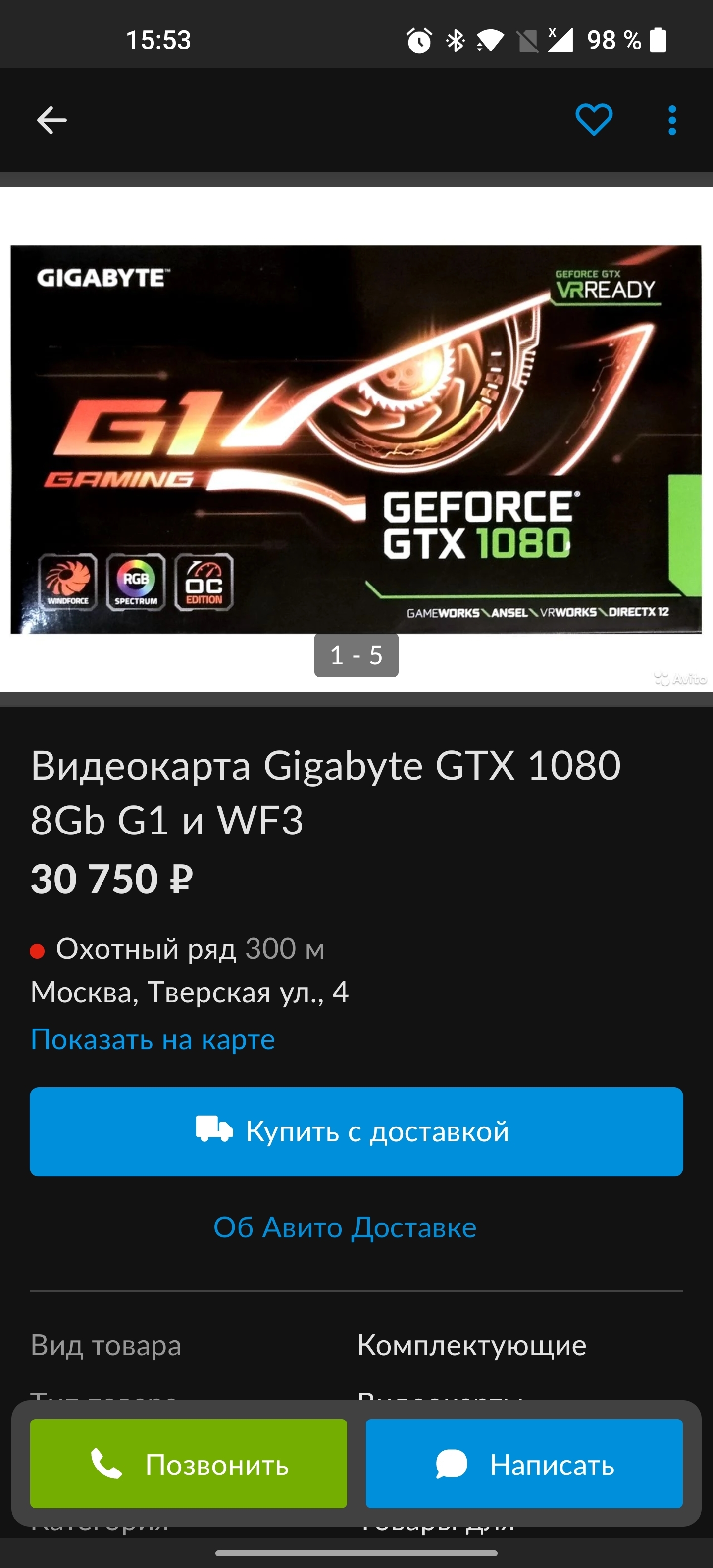This screenshot has height=1568, width=713.
Task: Message the seller via Написать
Action: pos(524,1464)
